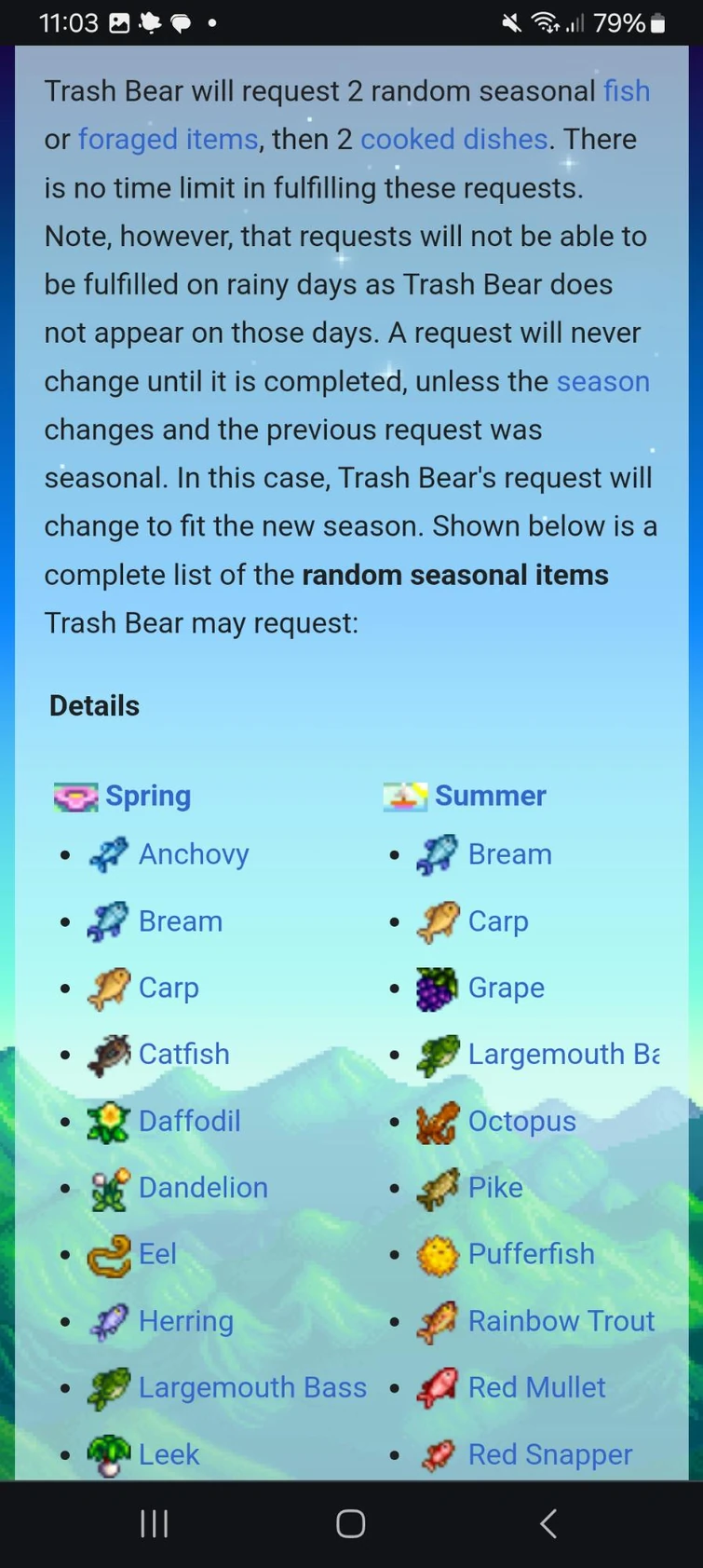
Task: Open the Rainbow Trout link
Action: coord(561,1321)
